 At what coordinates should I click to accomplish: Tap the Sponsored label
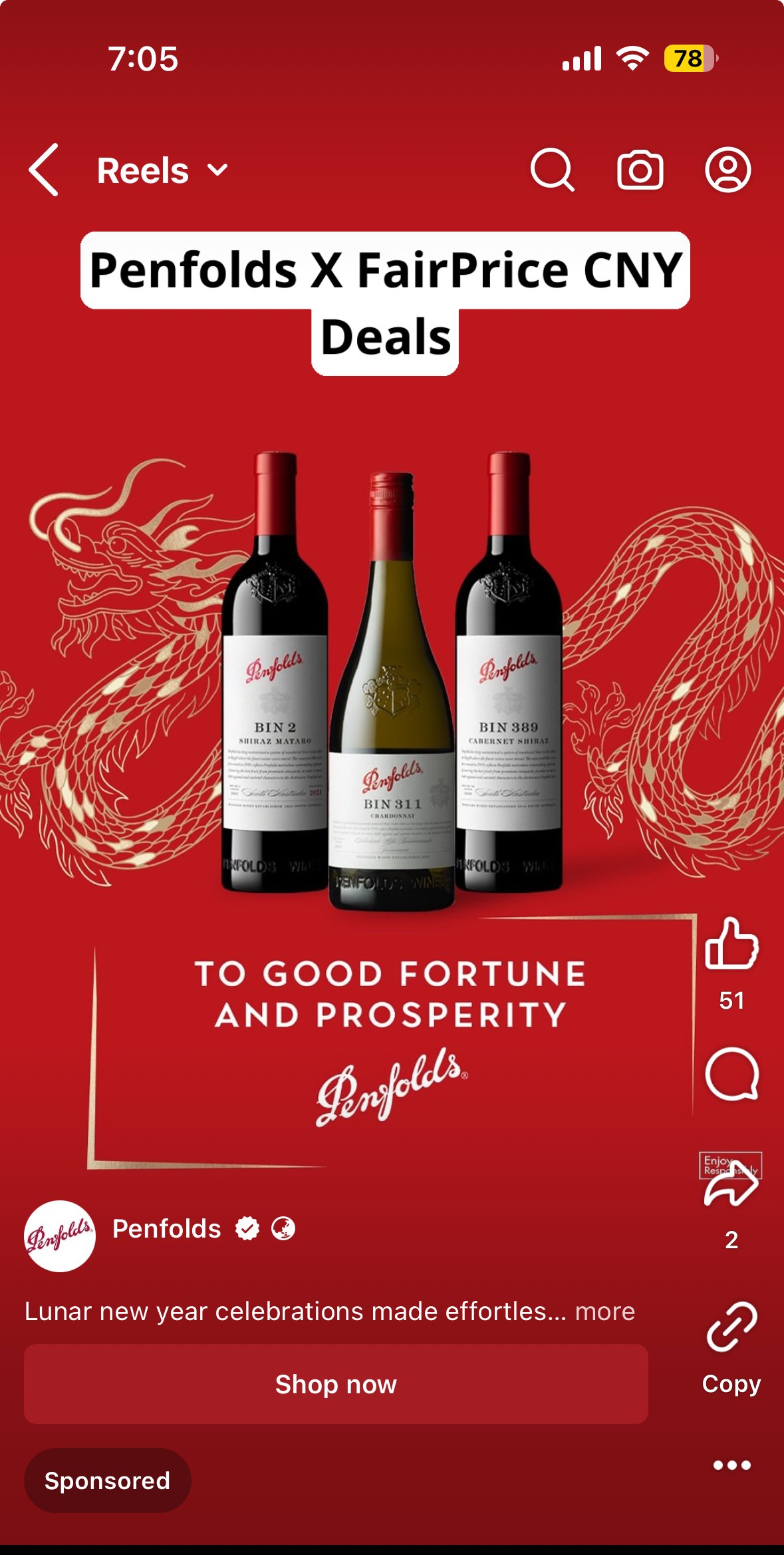point(107,1480)
